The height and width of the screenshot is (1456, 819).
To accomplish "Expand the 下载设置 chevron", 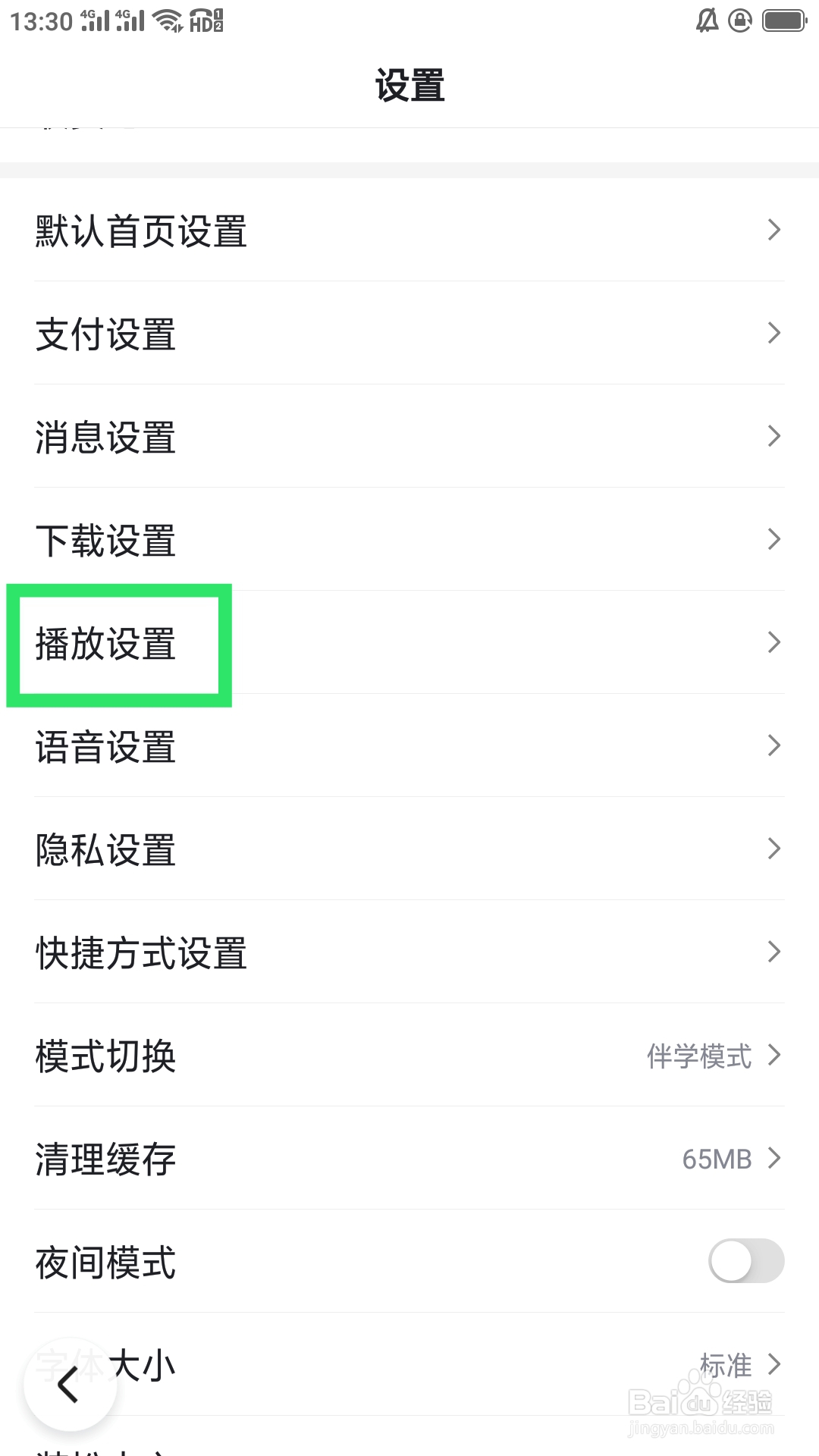I will pos(773,540).
